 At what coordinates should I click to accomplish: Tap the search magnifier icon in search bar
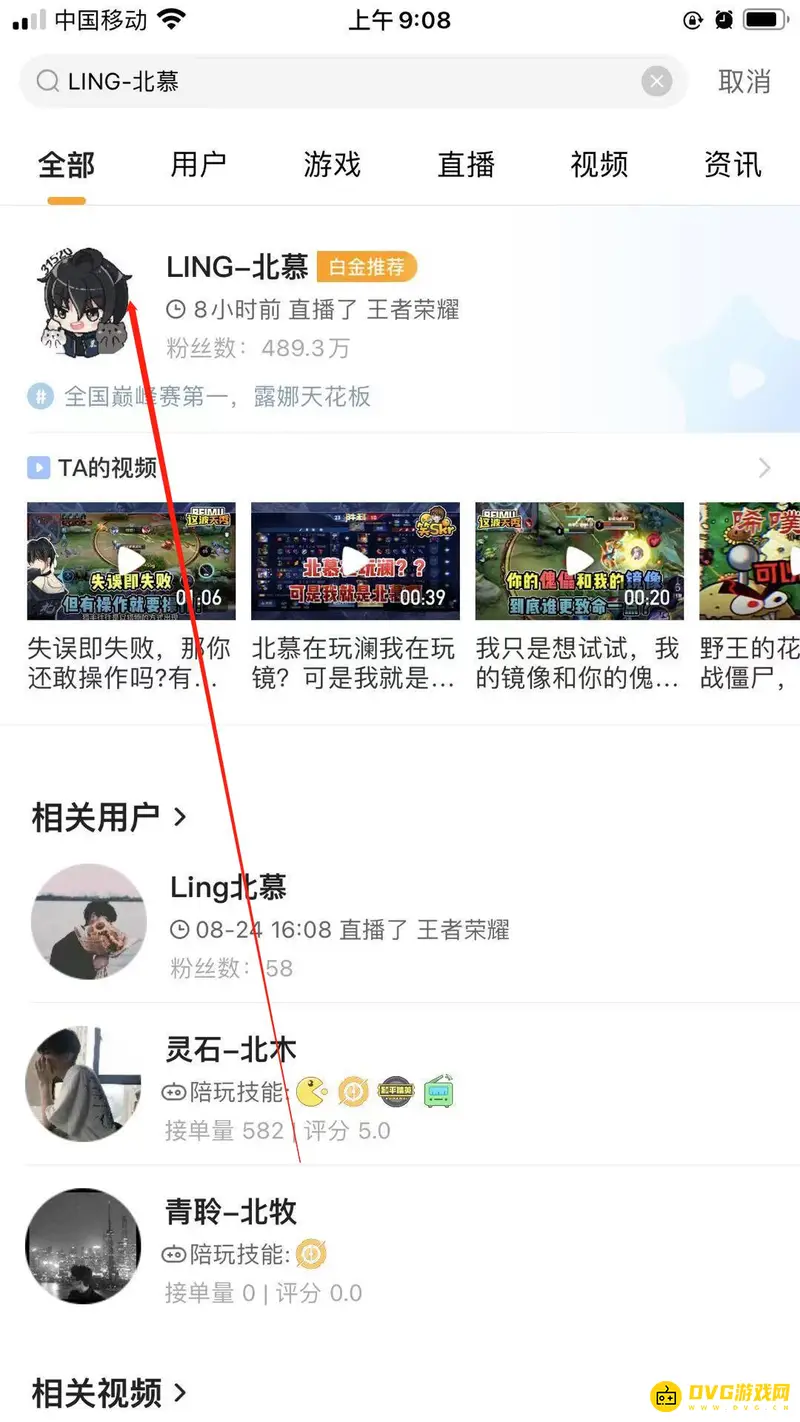click(47, 81)
